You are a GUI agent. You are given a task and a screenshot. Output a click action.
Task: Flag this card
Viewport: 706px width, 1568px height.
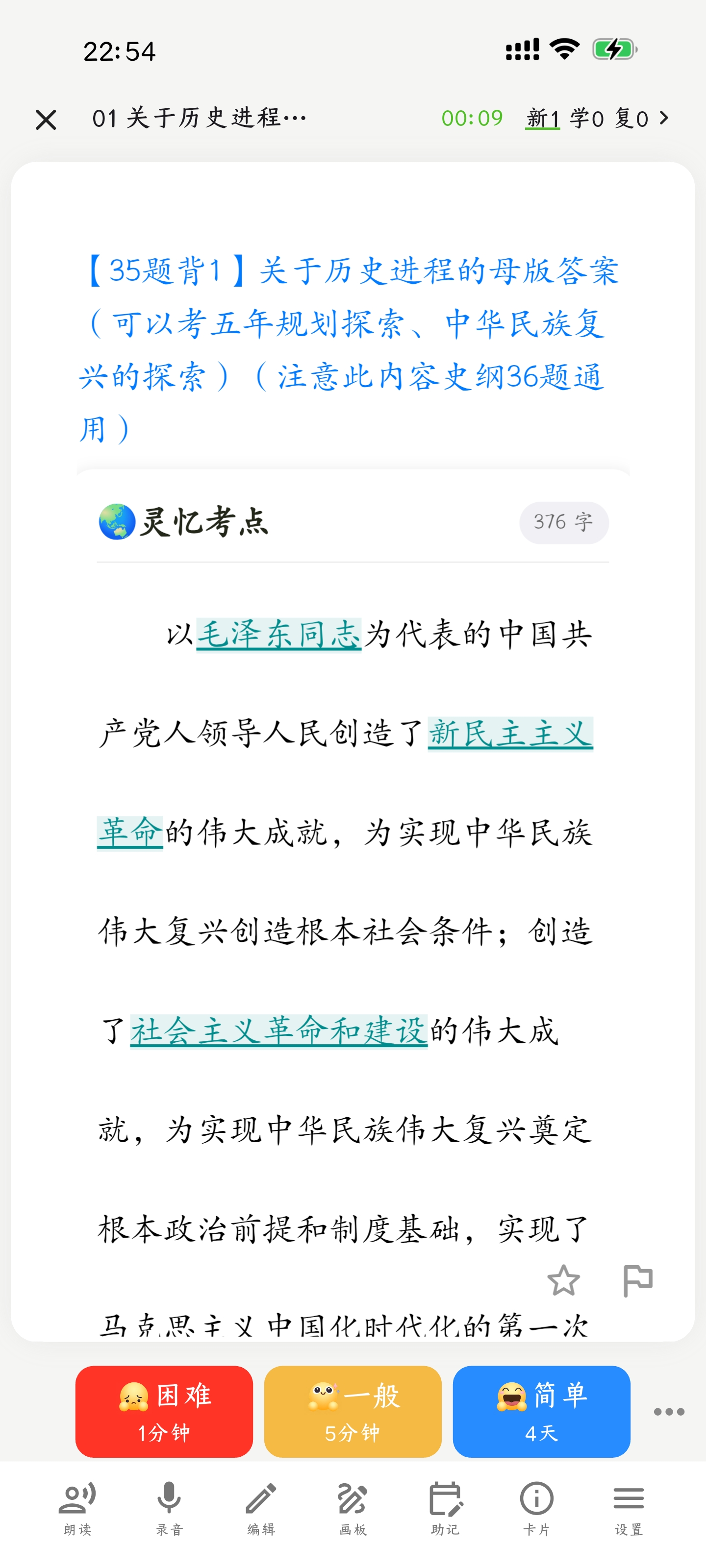click(x=638, y=1281)
